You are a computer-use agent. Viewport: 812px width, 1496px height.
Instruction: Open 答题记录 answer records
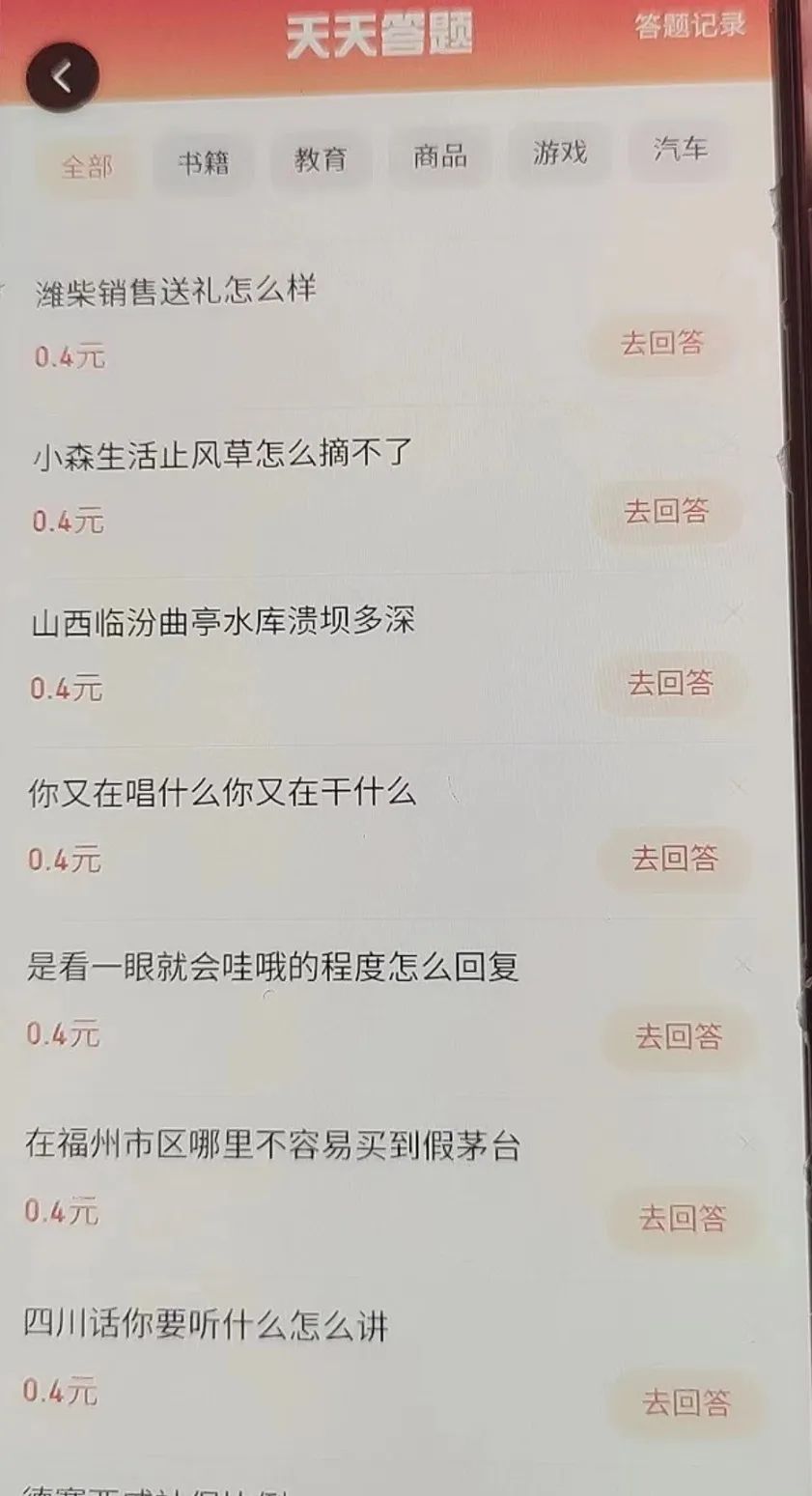(689, 26)
